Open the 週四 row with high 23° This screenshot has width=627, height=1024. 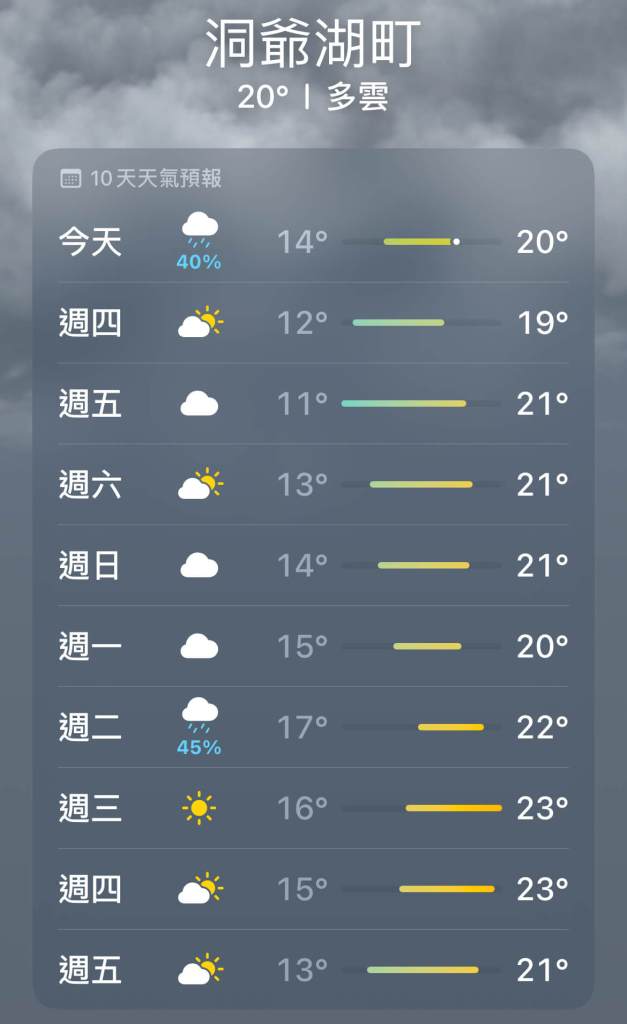click(x=313, y=889)
